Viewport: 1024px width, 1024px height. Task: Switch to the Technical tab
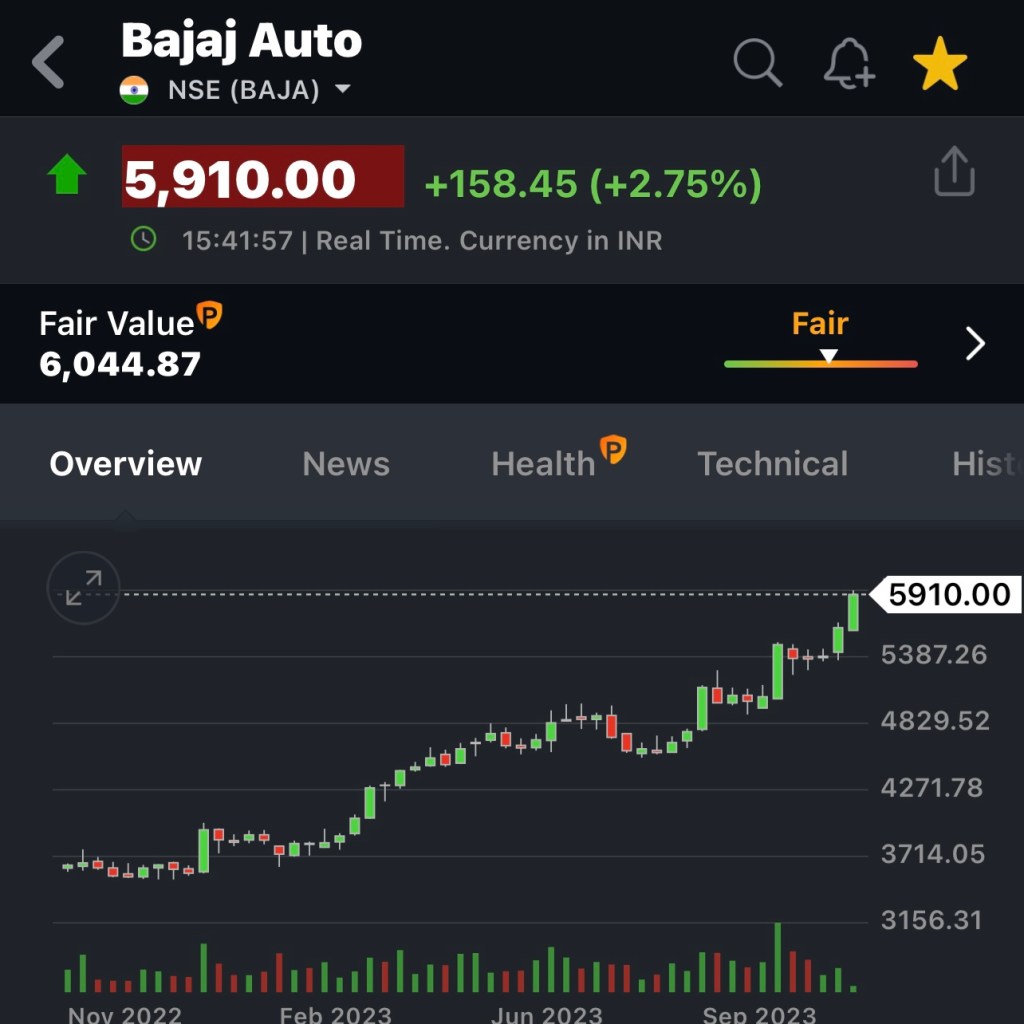tap(772, 464)
